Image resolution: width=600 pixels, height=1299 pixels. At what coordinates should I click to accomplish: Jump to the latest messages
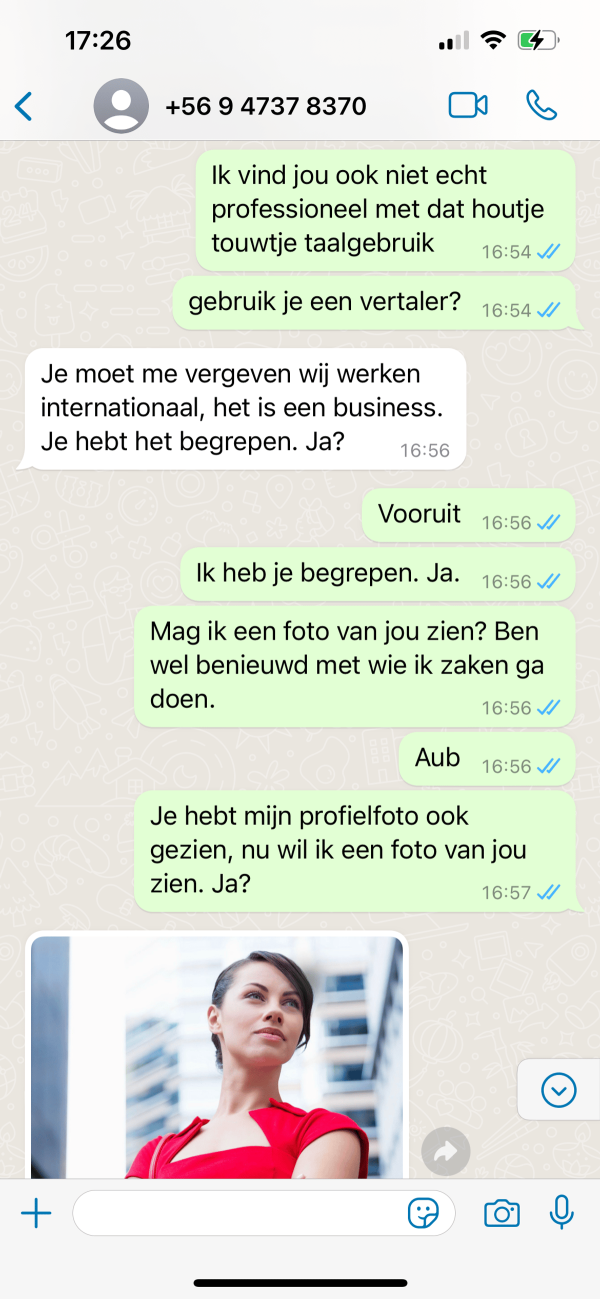pos(558,1090)
